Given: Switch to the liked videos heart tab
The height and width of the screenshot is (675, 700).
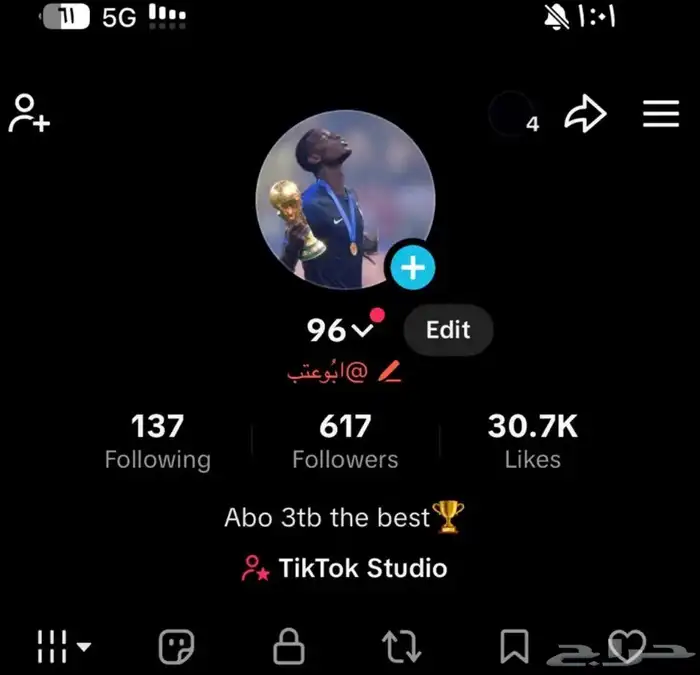Looking at the screenshot, I should pyautogui.click(x=626, y=647).
